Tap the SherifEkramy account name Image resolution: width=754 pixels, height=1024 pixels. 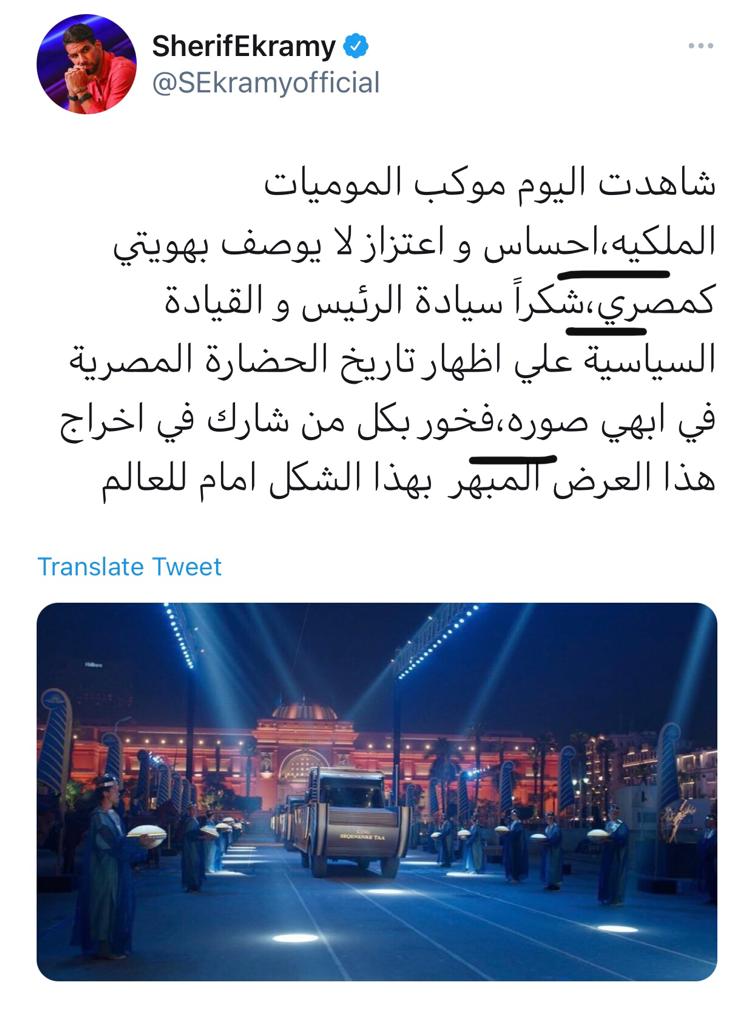(x=244, y=45)
